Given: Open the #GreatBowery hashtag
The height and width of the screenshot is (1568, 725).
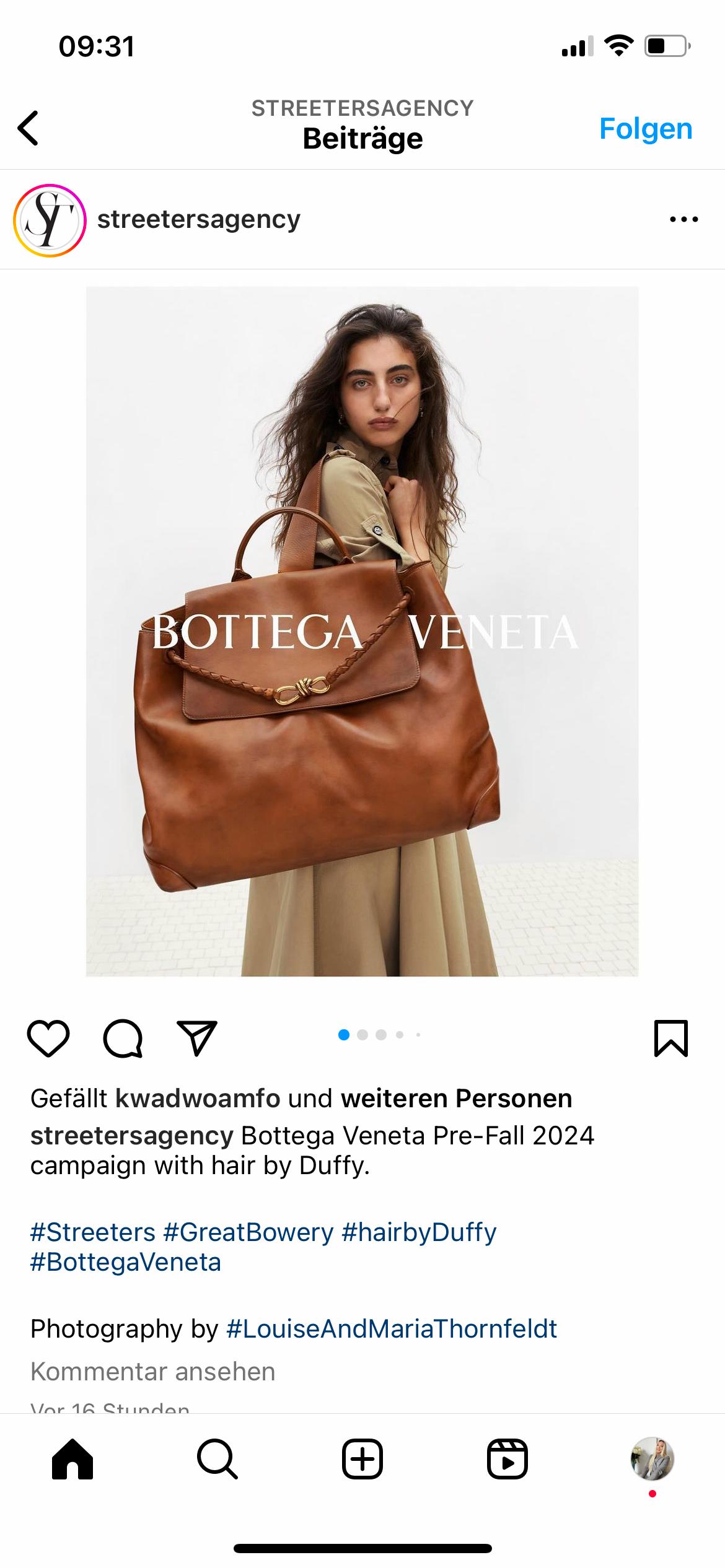Looking at the screenshot, I should coord(248,1232).
